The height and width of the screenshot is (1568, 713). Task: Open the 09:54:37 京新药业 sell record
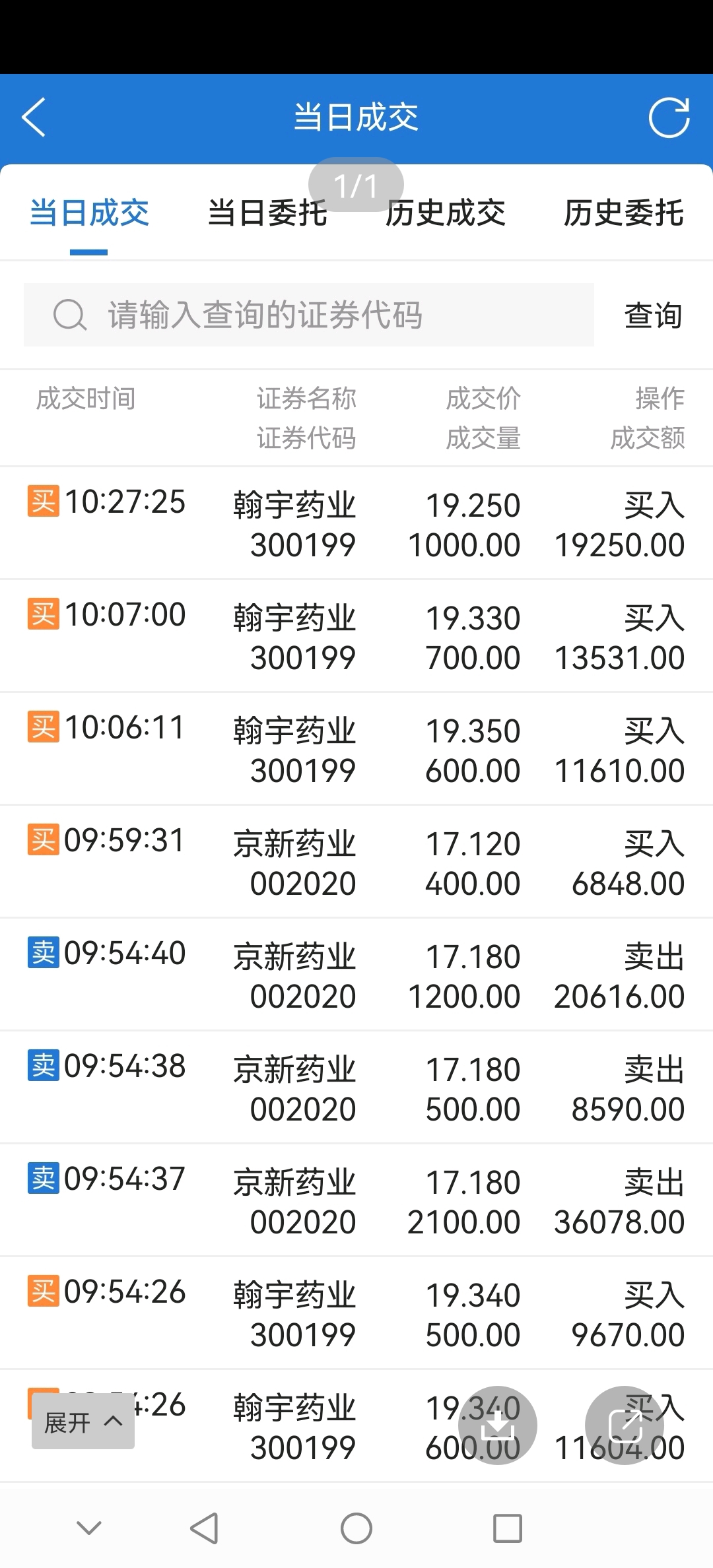point(356,1200)
